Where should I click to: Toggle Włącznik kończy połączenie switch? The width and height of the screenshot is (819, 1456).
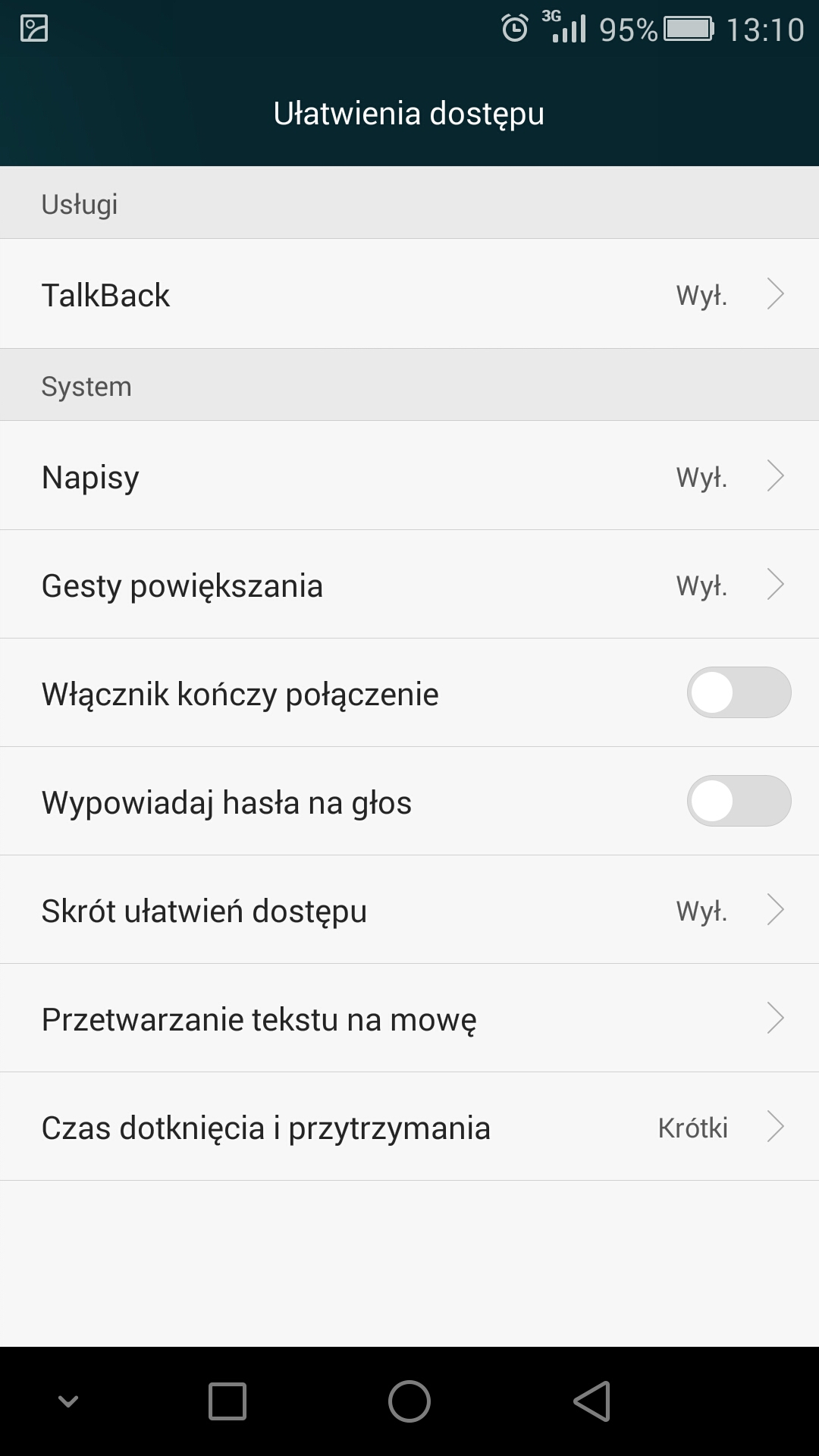[739, 692]
